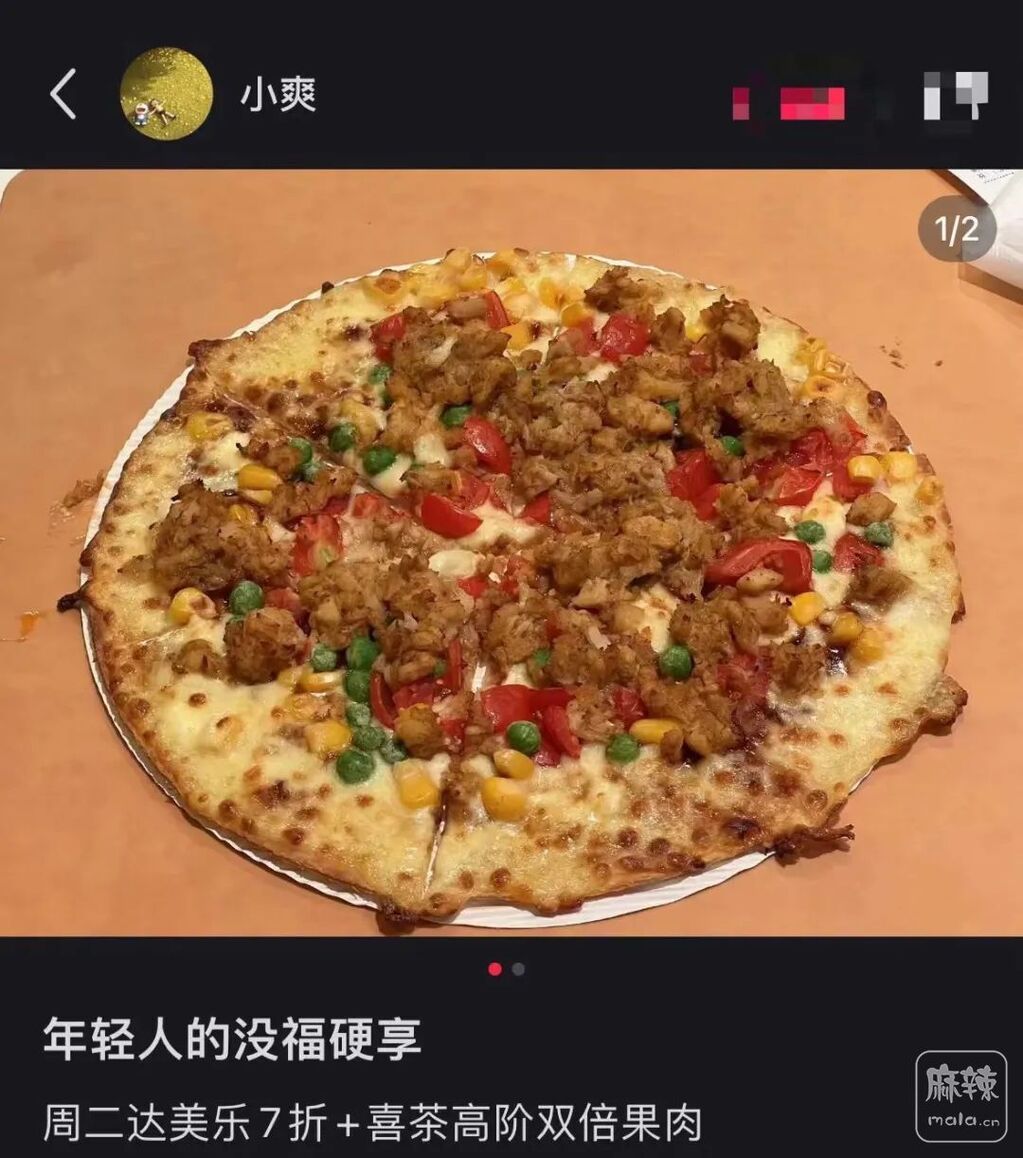Tap the username 小爽
The image size is (1023, 1158).
pyautogui.click(x=278, y=95)
